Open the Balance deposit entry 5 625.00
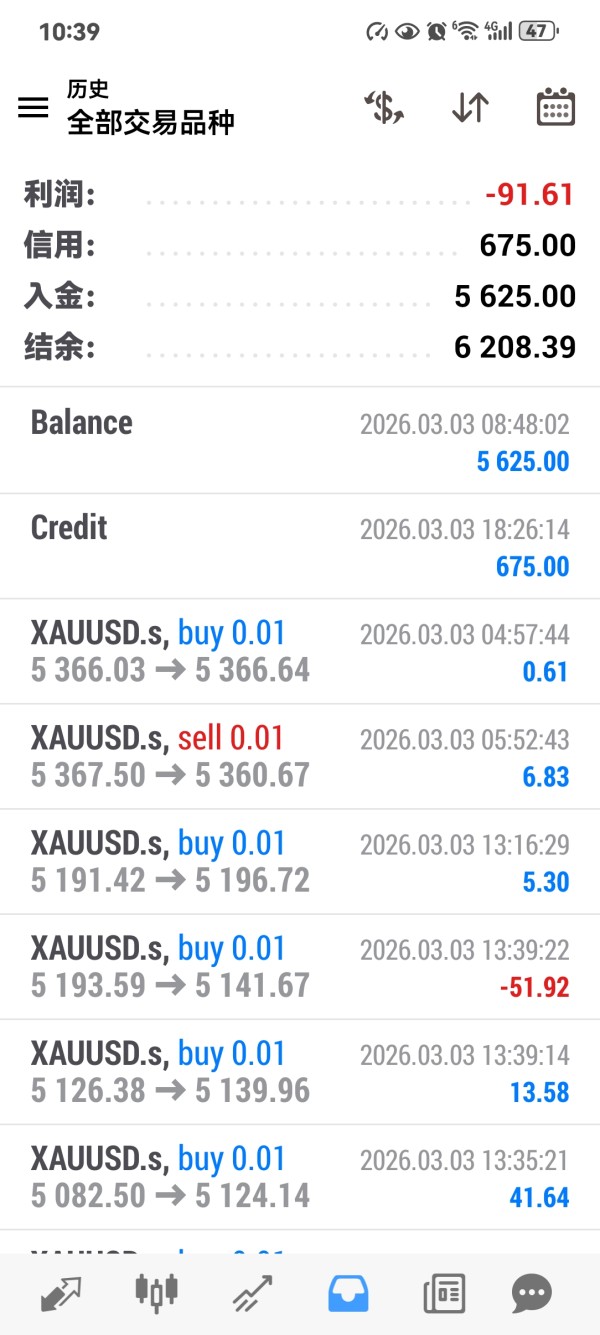The image size is (600, 1335). (x=300, y=440)
